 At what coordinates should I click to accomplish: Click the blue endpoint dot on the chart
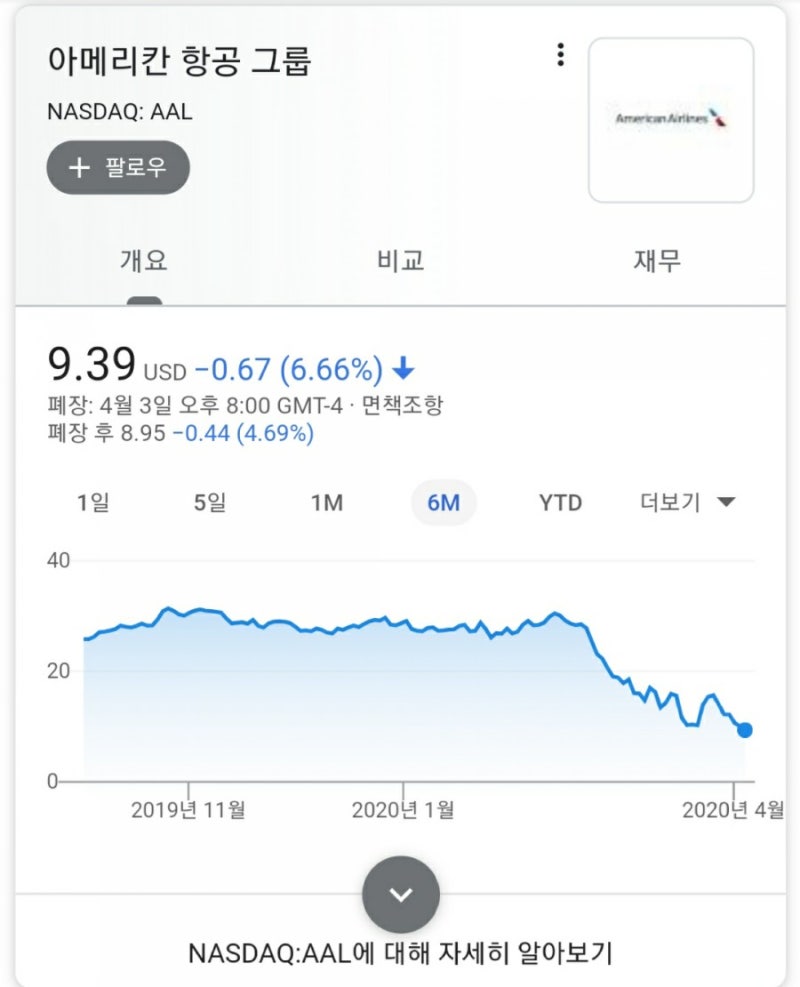coord(743,729)
